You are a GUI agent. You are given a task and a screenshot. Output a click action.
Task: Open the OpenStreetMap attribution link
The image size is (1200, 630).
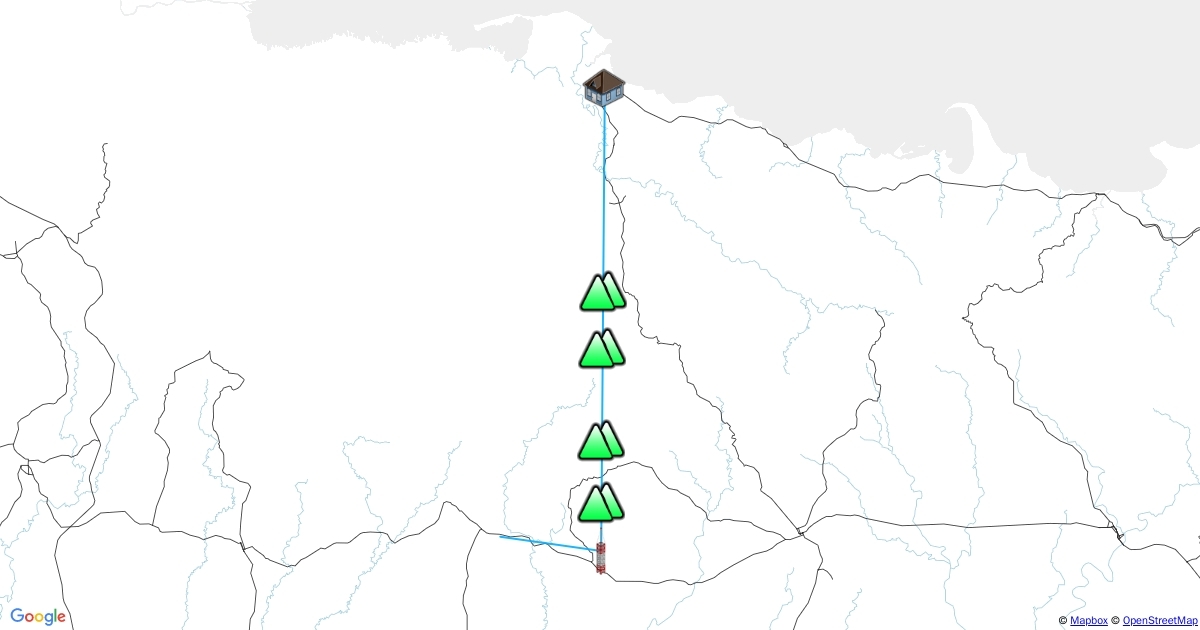click(x=1160, y=621)
